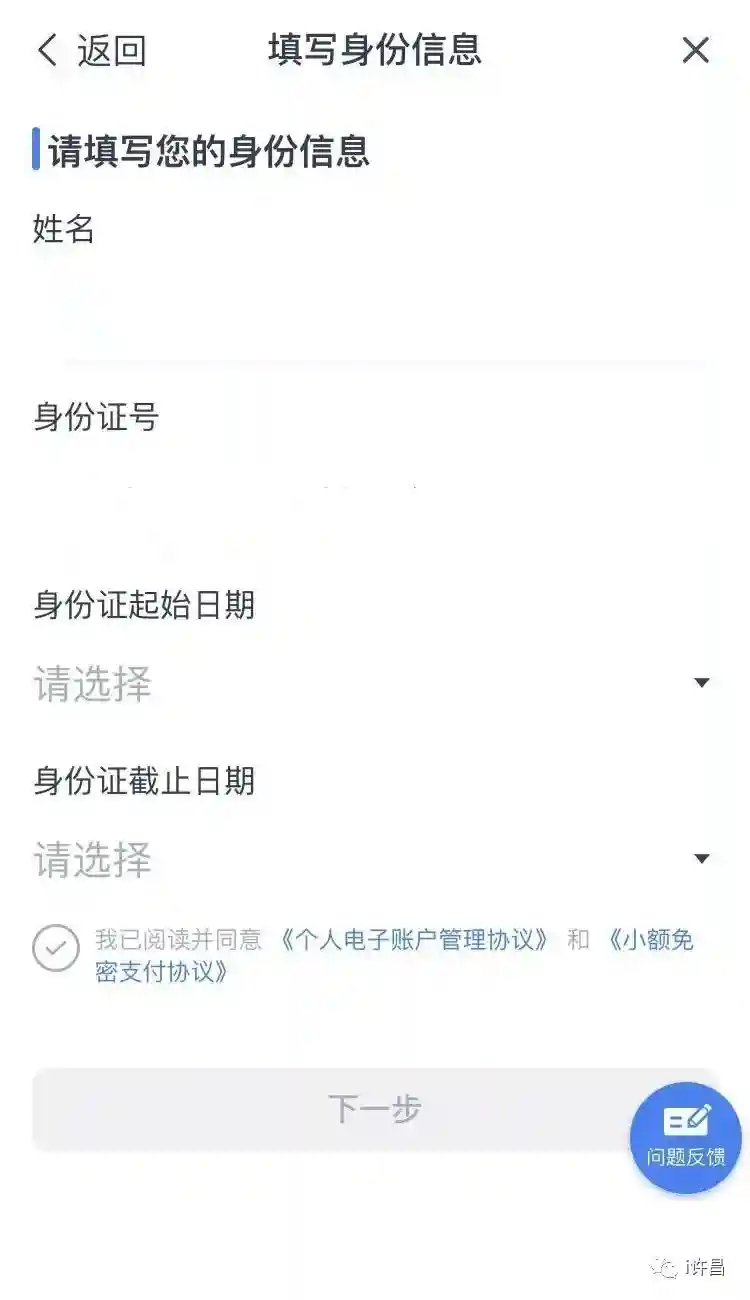750x1300 pixels.
Task: Close the identity form with the X
Action: (695, 50)
